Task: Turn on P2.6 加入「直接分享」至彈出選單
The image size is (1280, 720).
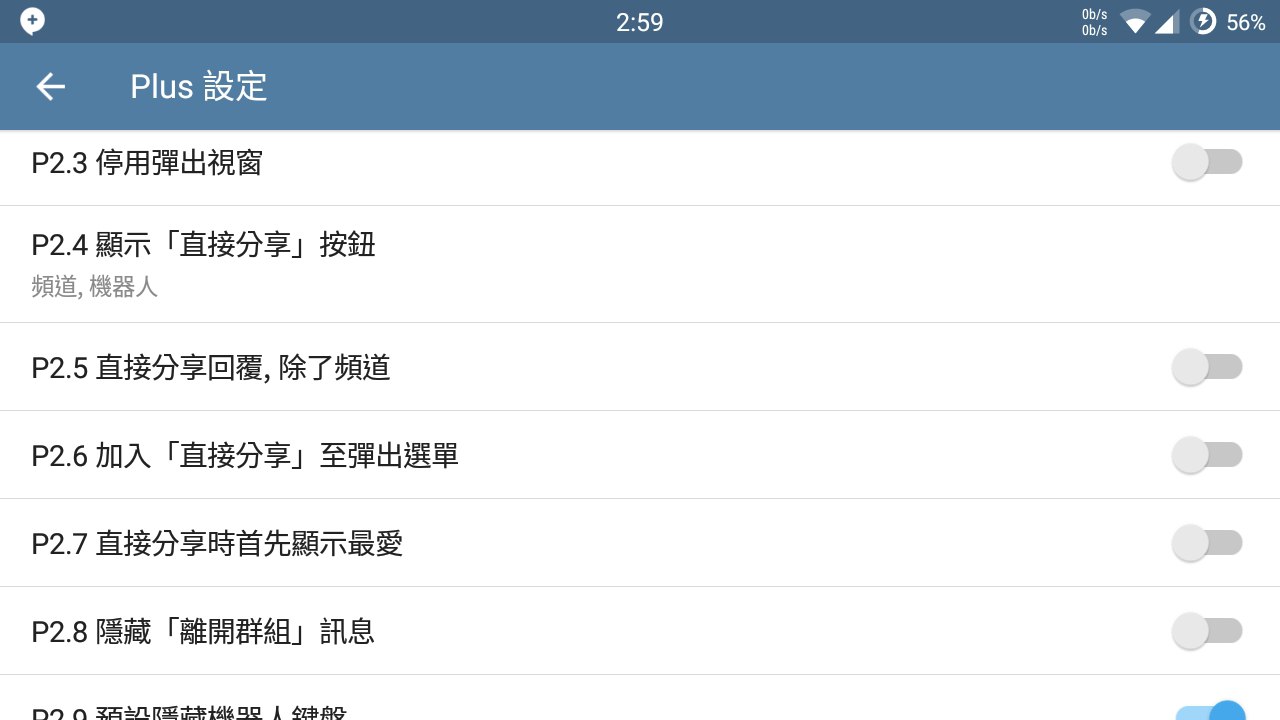Action: point(1207,455)
